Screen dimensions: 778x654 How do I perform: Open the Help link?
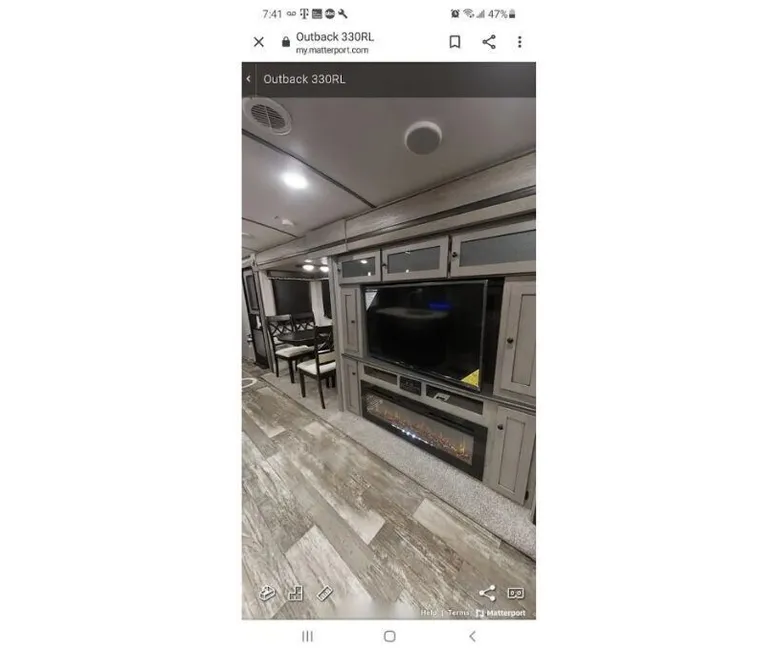(x=429, y=613)
